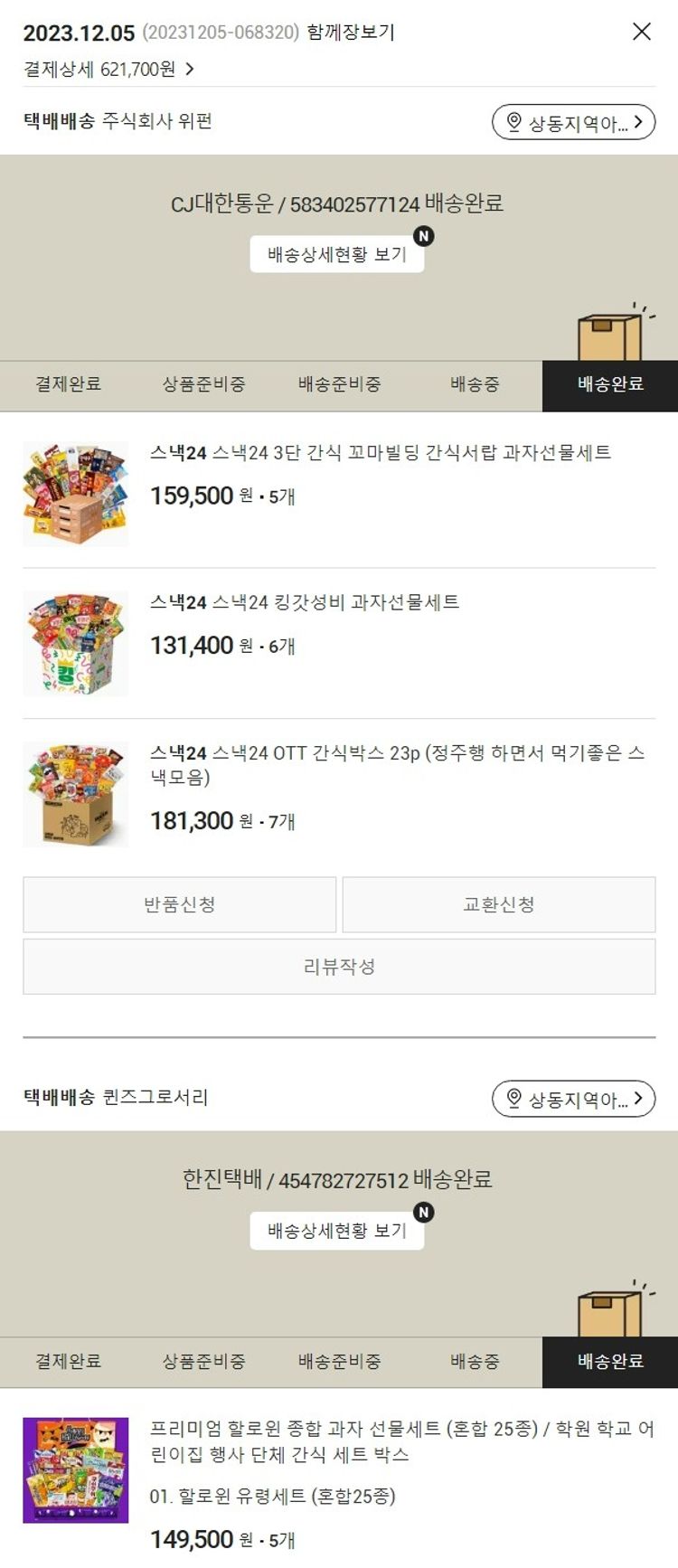View 배송상세현황 for 한진택배 shipment
The width and height of the screenshot is (678, 1568).
pos(337,1231)
